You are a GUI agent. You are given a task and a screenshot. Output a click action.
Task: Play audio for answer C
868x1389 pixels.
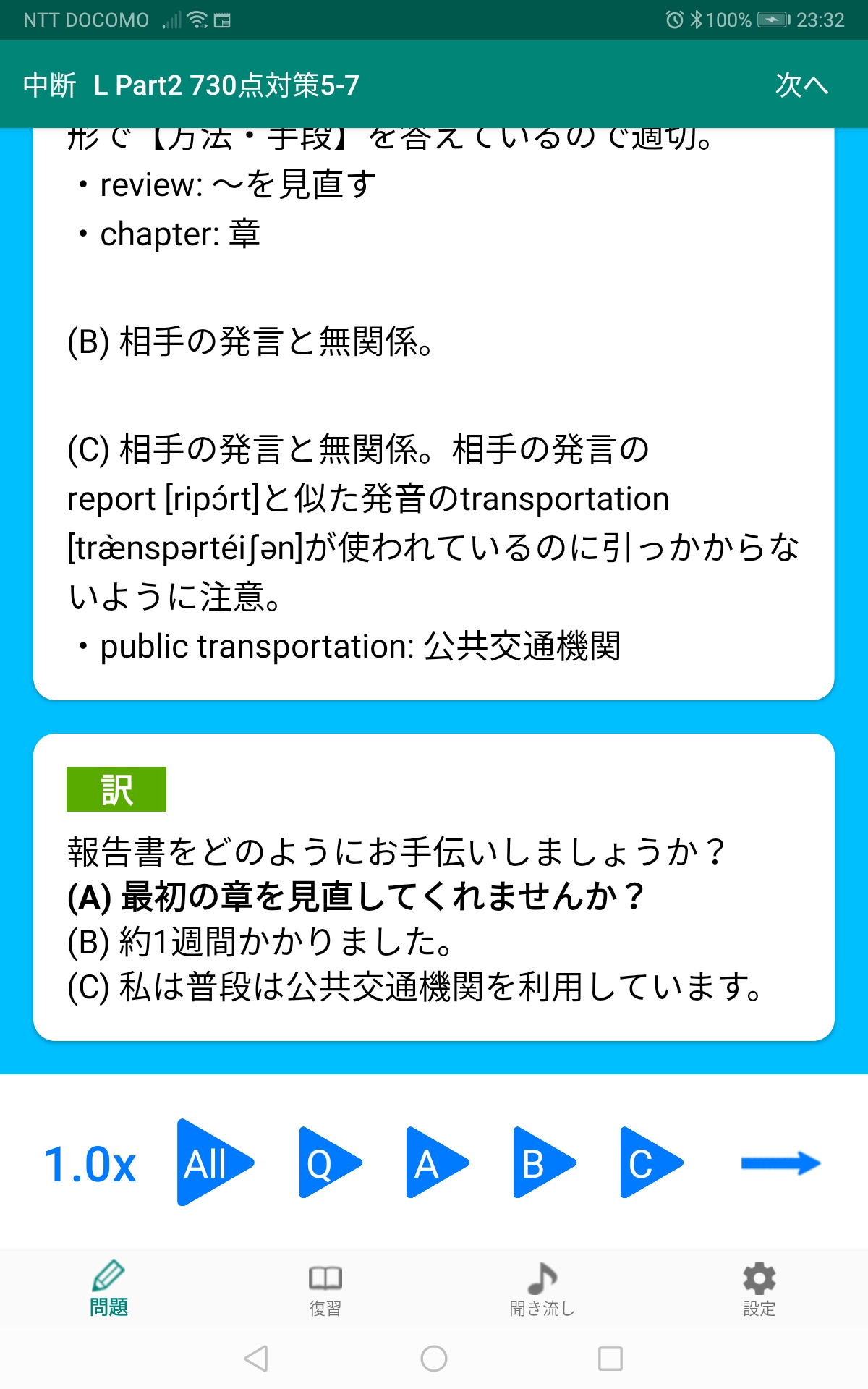(x=650, y=1163)
